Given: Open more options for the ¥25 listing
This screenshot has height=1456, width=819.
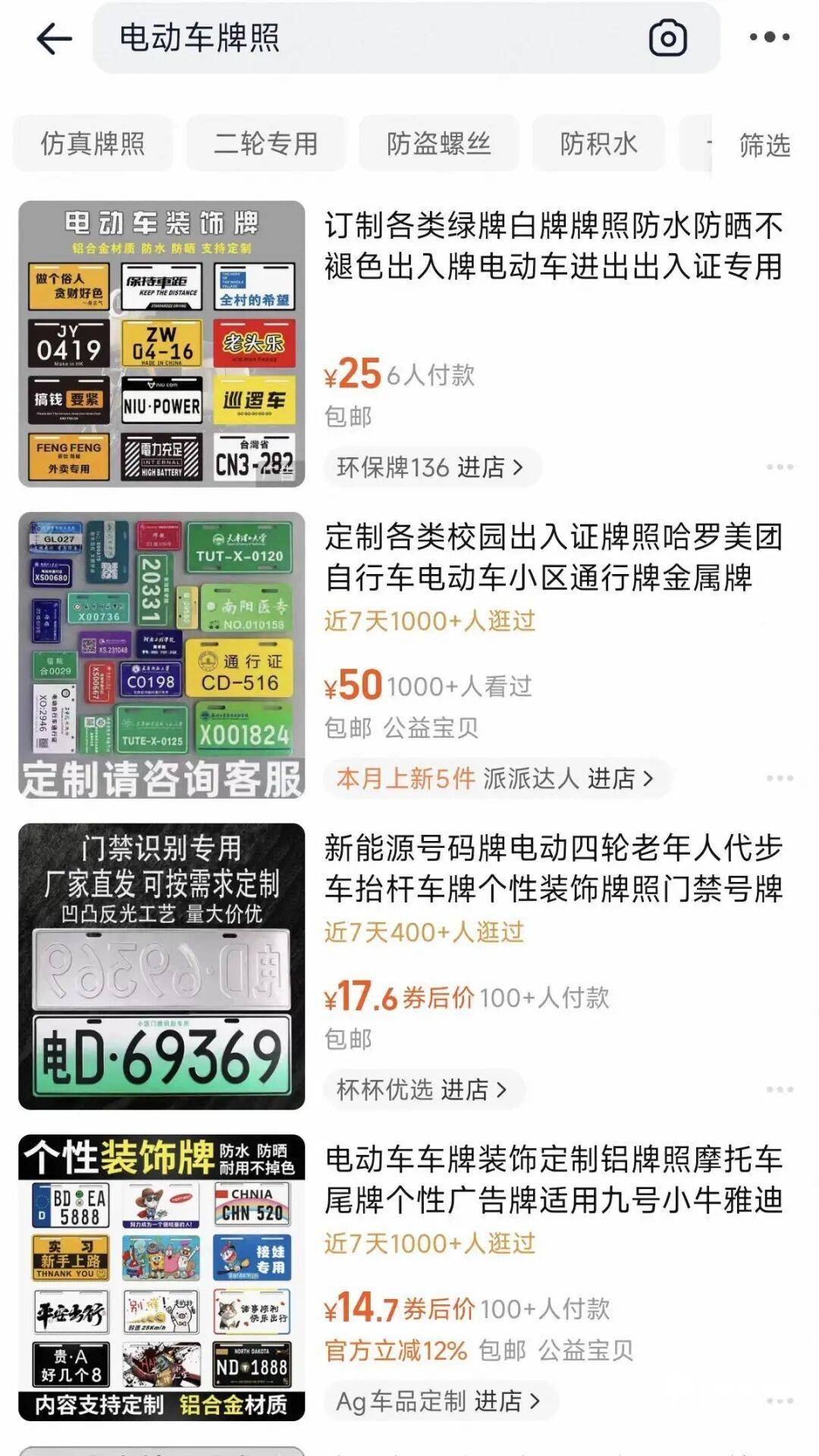Looking at the screenshot, I should (780, 467).
